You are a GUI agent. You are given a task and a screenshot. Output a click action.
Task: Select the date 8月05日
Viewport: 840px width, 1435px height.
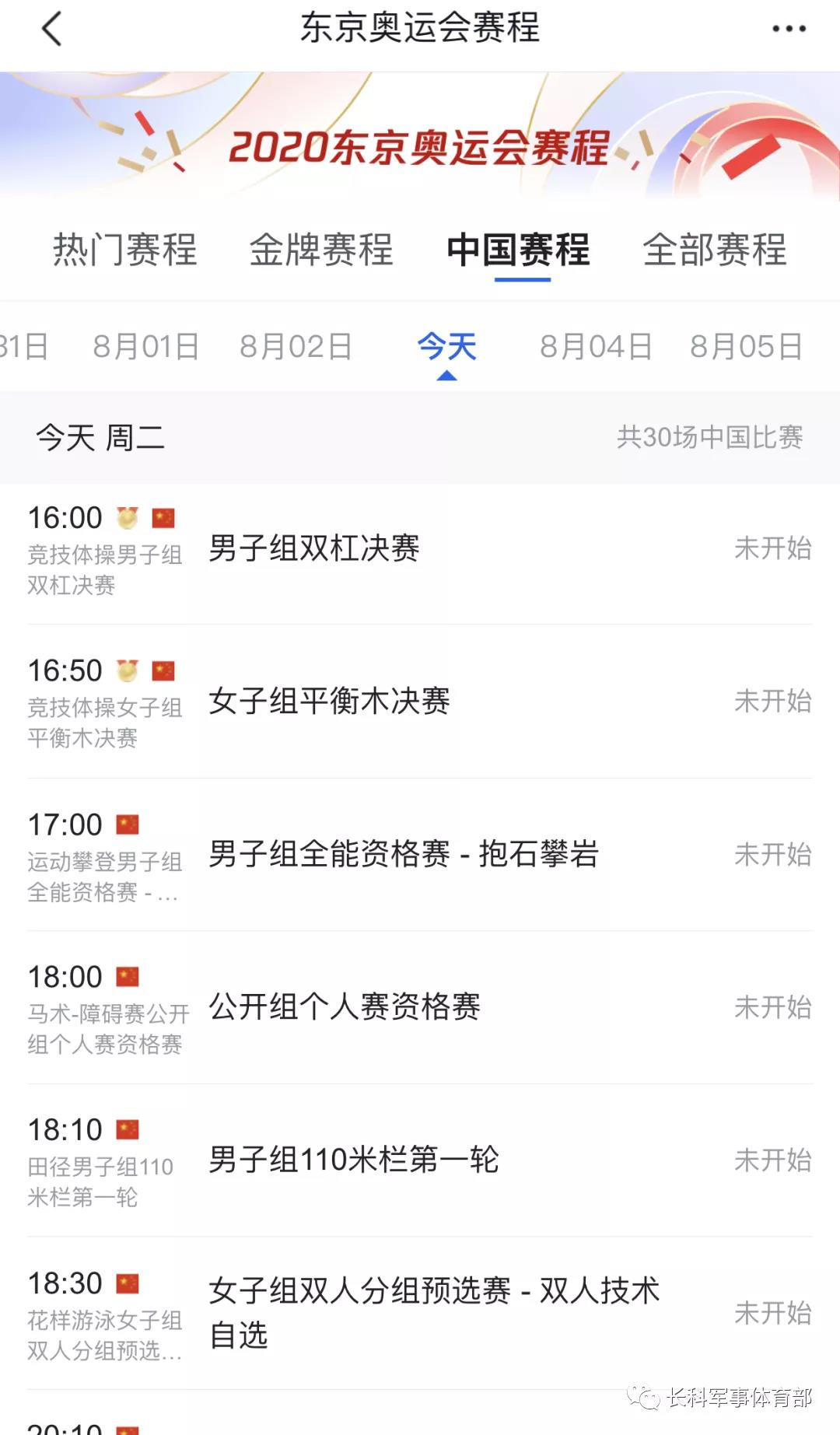747,347
